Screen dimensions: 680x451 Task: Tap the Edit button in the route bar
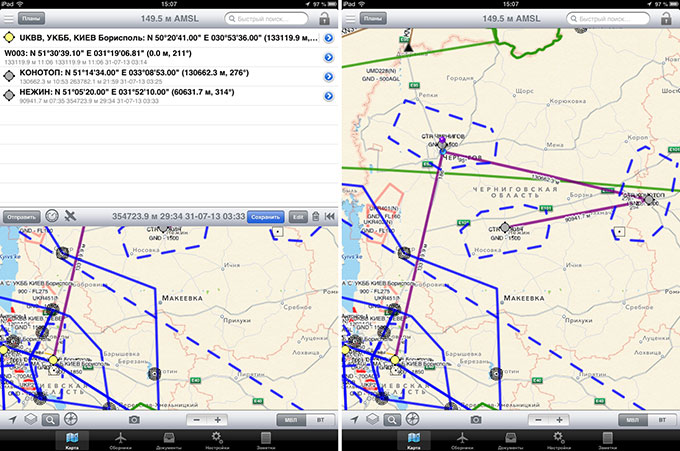(x=298, y=216)
